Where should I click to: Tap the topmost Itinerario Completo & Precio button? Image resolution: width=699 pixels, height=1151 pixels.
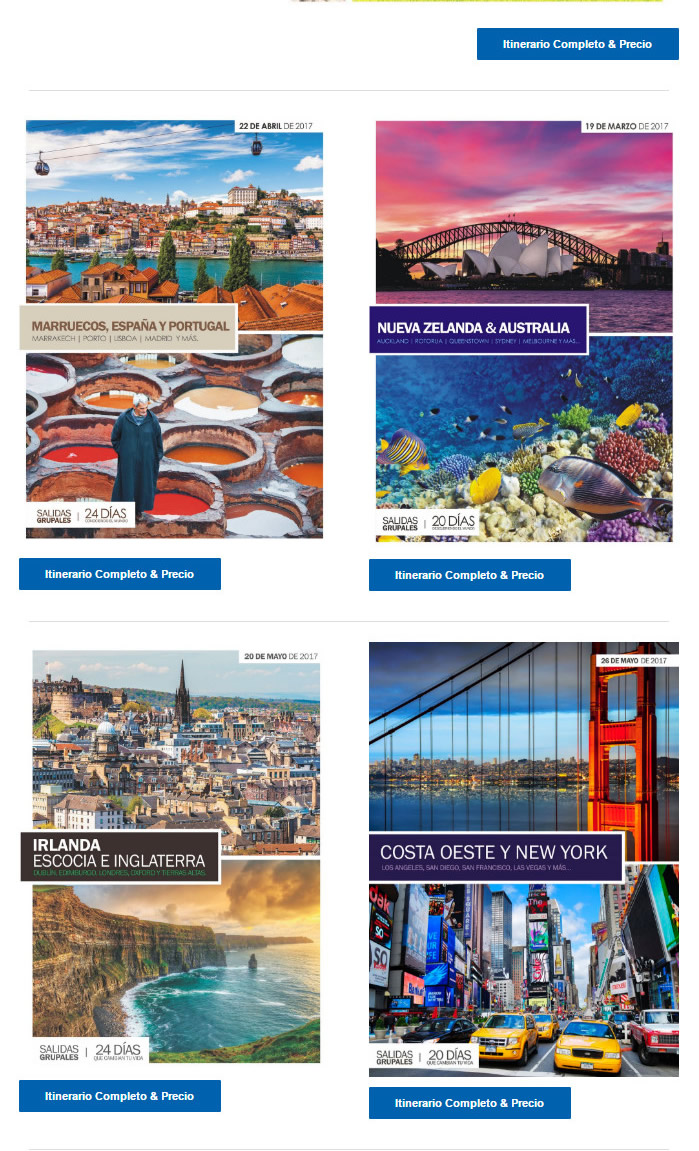[577, 44]
